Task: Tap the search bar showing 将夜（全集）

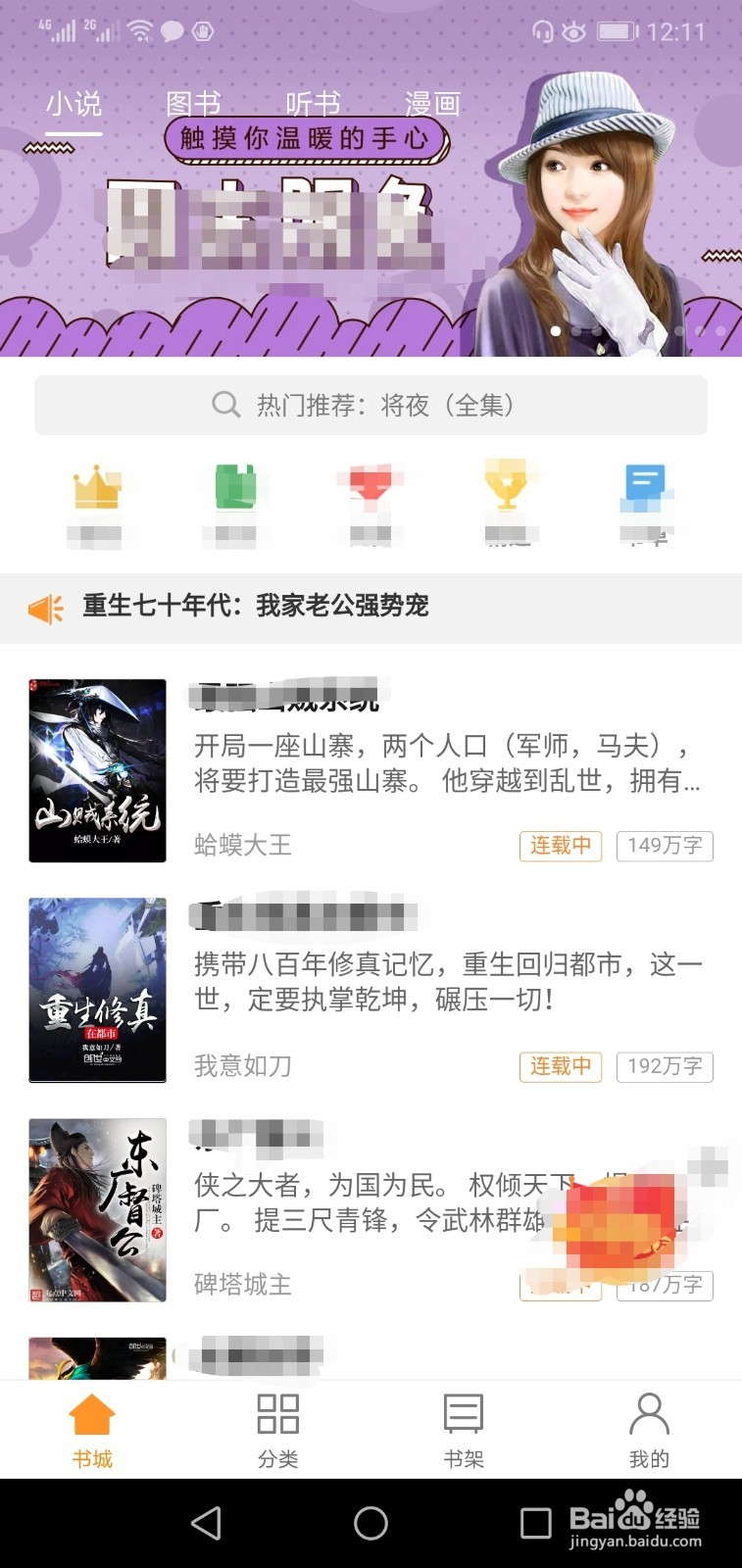Action: [x=371, y=404]
